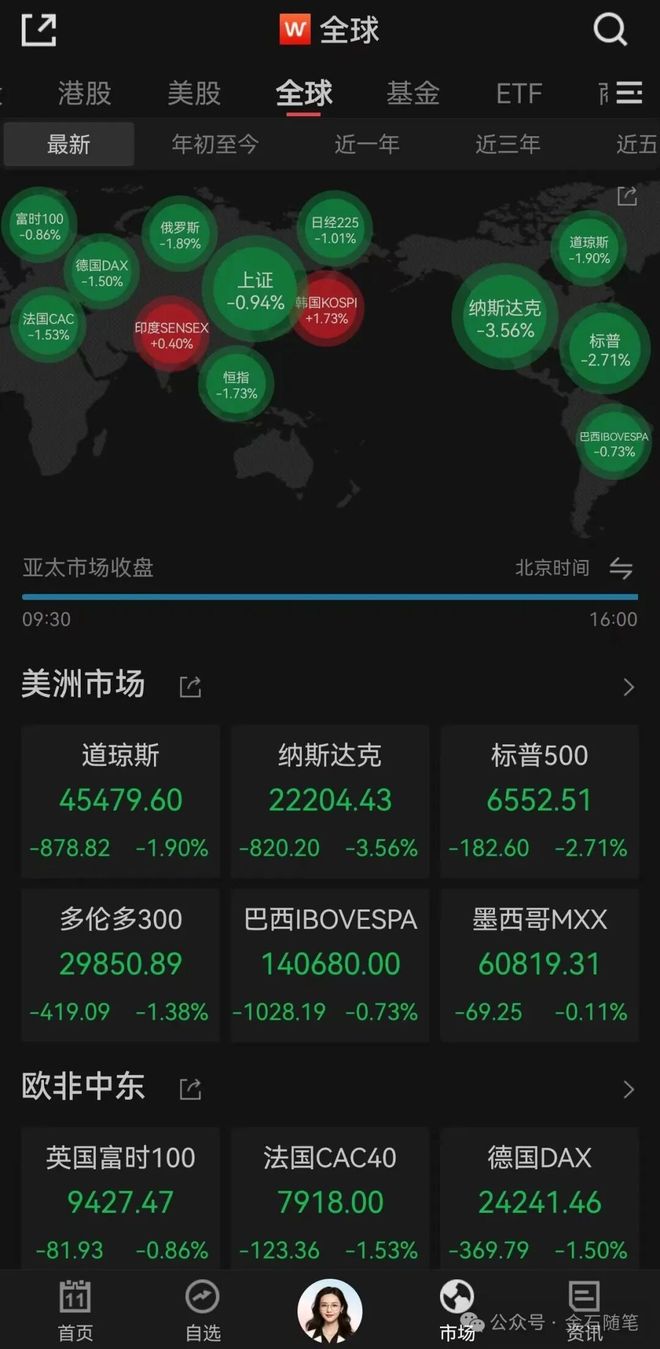Open the 基金 tab

pos(413,94)
